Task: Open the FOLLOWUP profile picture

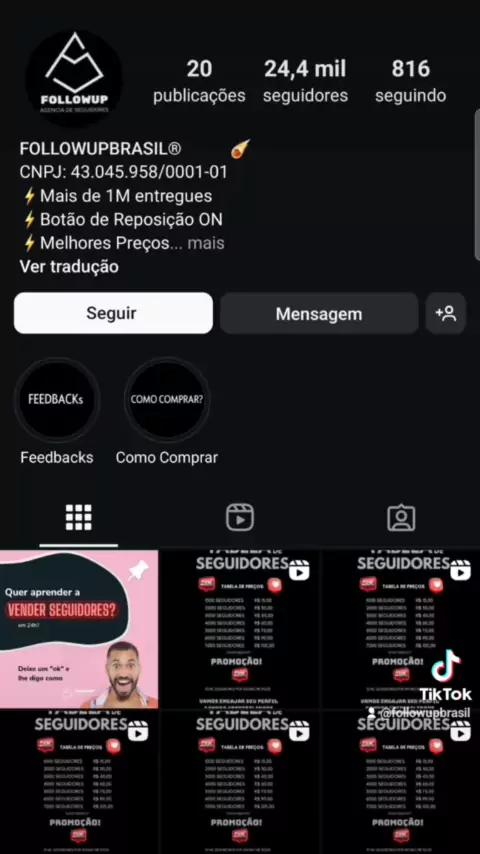Action: 74,78
